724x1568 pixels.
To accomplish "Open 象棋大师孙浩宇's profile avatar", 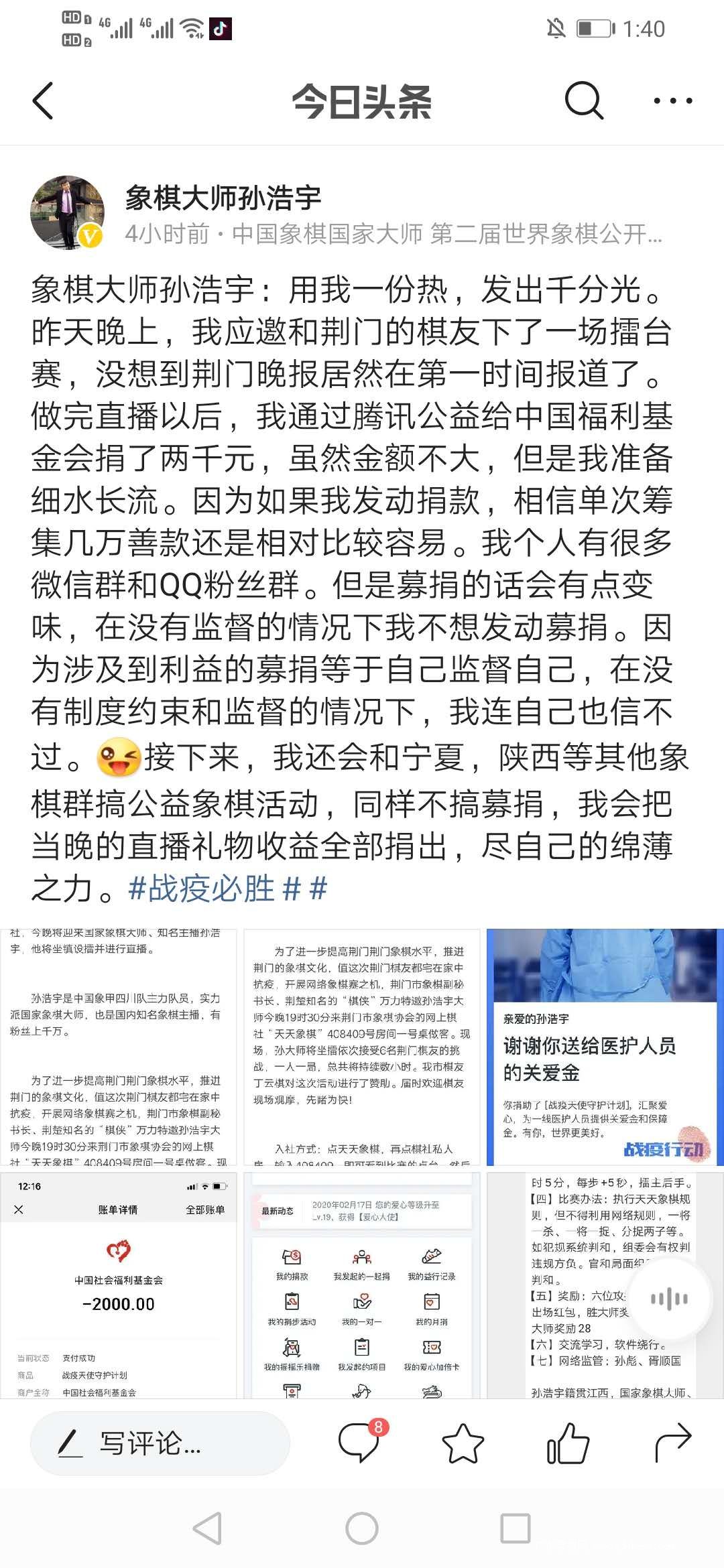I will (x=67, y=212).
